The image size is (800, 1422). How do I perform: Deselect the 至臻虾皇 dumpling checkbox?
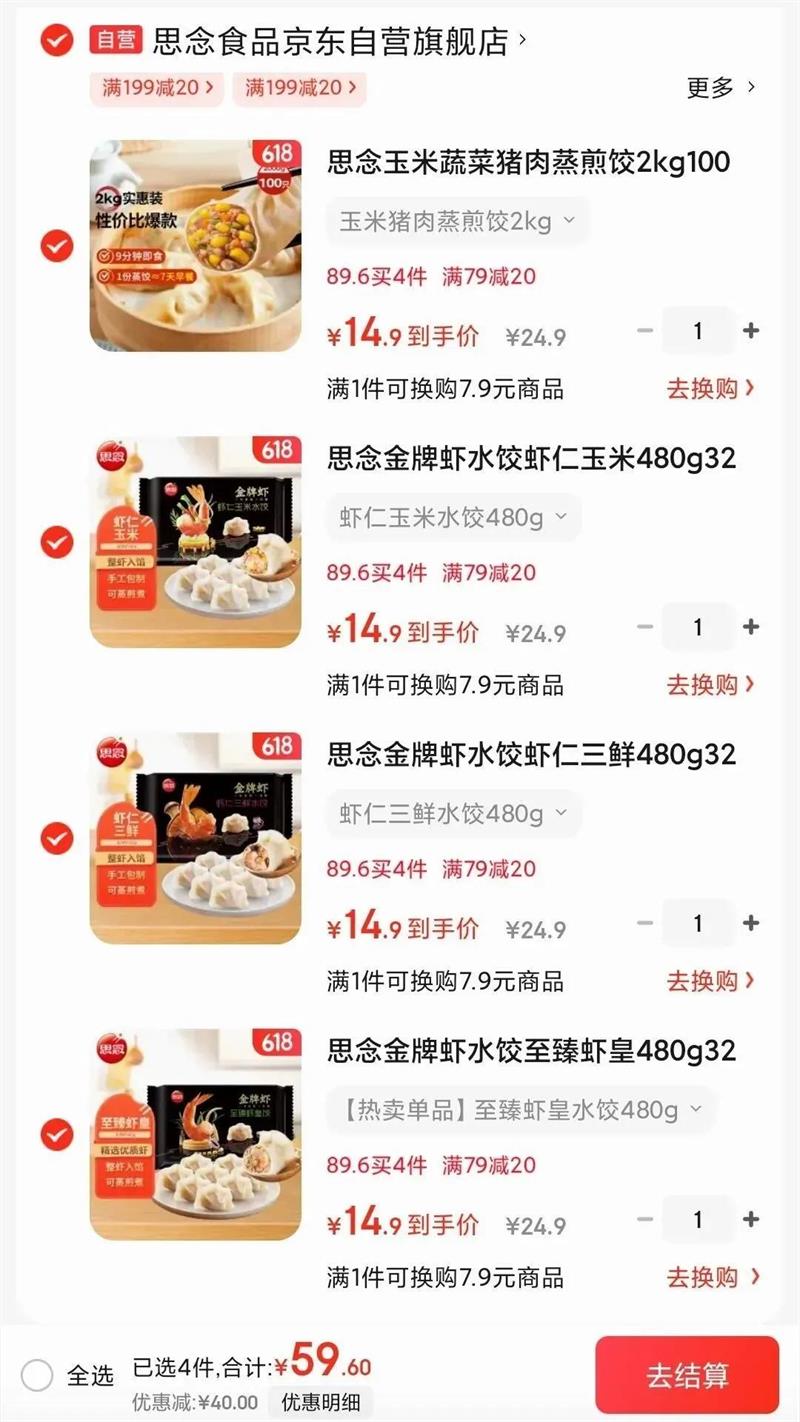57,1134
